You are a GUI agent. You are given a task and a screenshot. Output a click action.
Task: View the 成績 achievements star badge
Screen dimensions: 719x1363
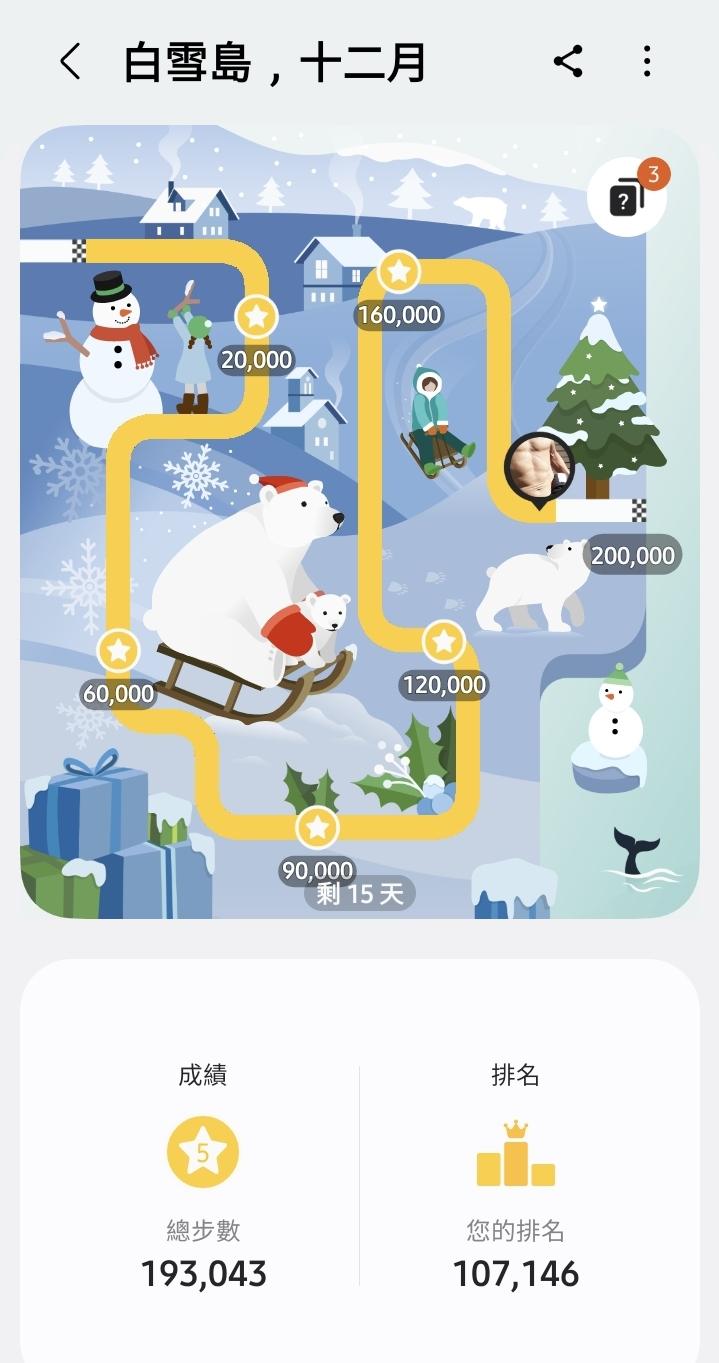[x=203, y=1152]
